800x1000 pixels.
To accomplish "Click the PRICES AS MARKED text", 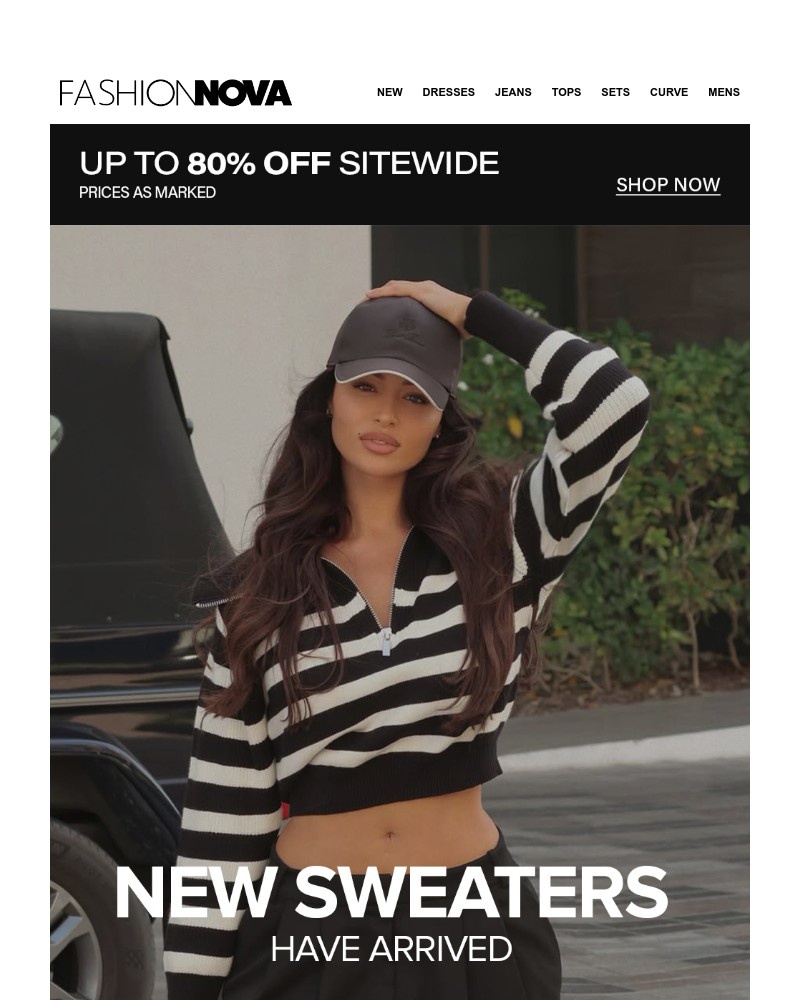I will coord(147,193).
